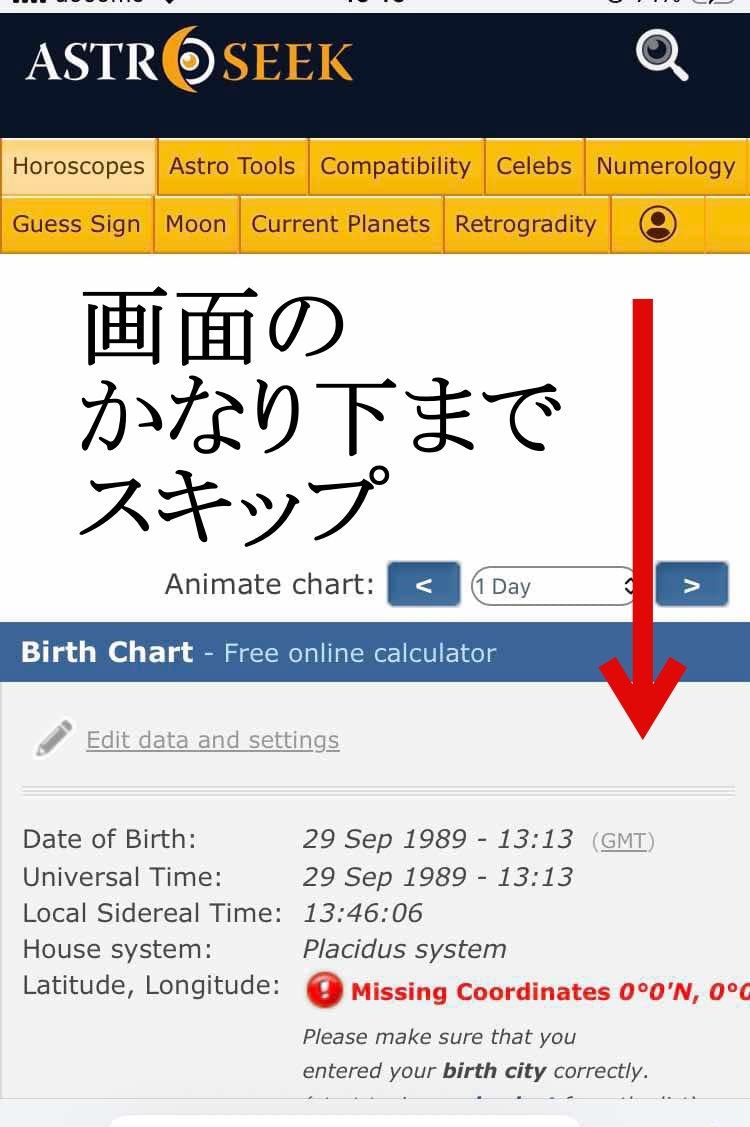Image resolution: width=750 pixels, height=1127 pixels.
Task: Open the Compatibility section
Action: pyautogui.click(x=395, y=166)
